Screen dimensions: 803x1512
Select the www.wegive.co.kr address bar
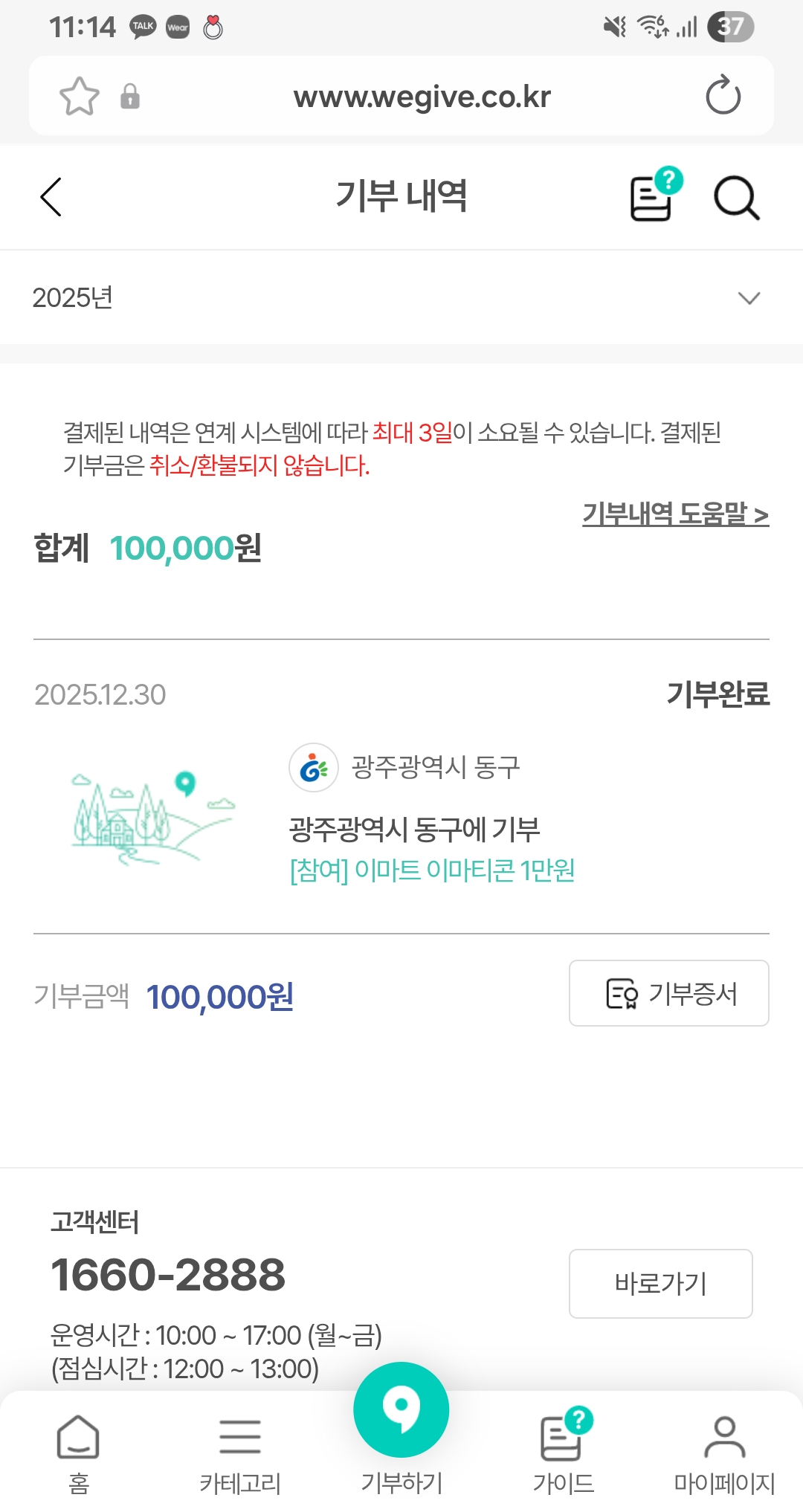422,97
